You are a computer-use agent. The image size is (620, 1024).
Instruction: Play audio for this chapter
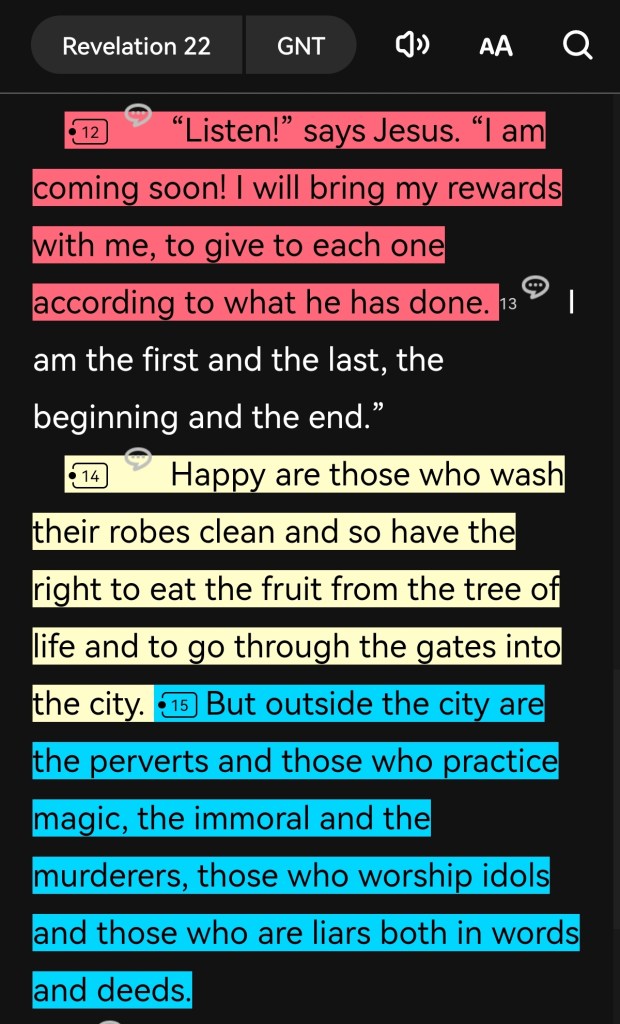pyautogui.click(x=412, y=45)
